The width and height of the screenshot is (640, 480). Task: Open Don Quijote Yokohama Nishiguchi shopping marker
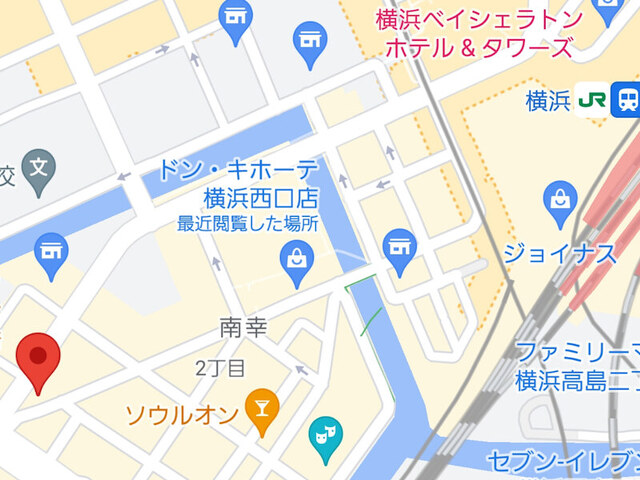(x=296, y=259)
